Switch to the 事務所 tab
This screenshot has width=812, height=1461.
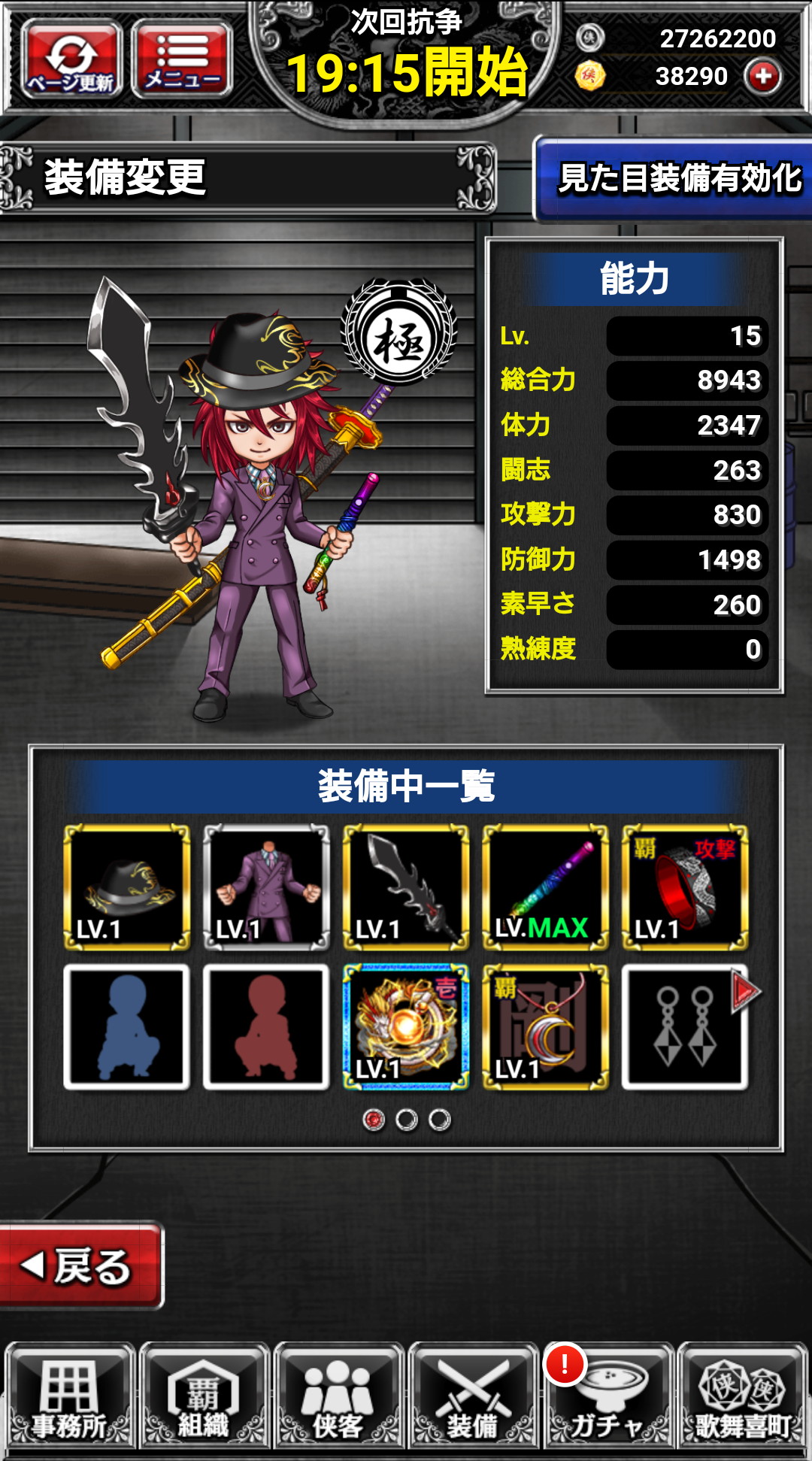(69, 1397)
